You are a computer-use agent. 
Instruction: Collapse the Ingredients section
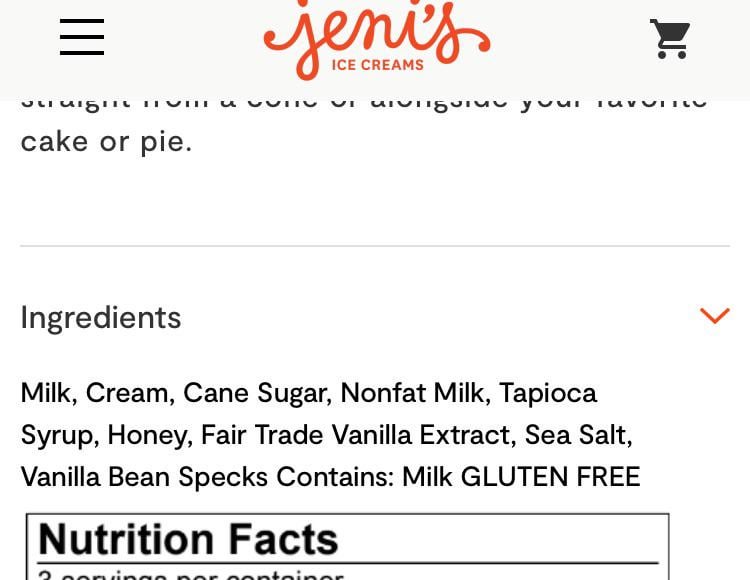(x=714, y=316)
